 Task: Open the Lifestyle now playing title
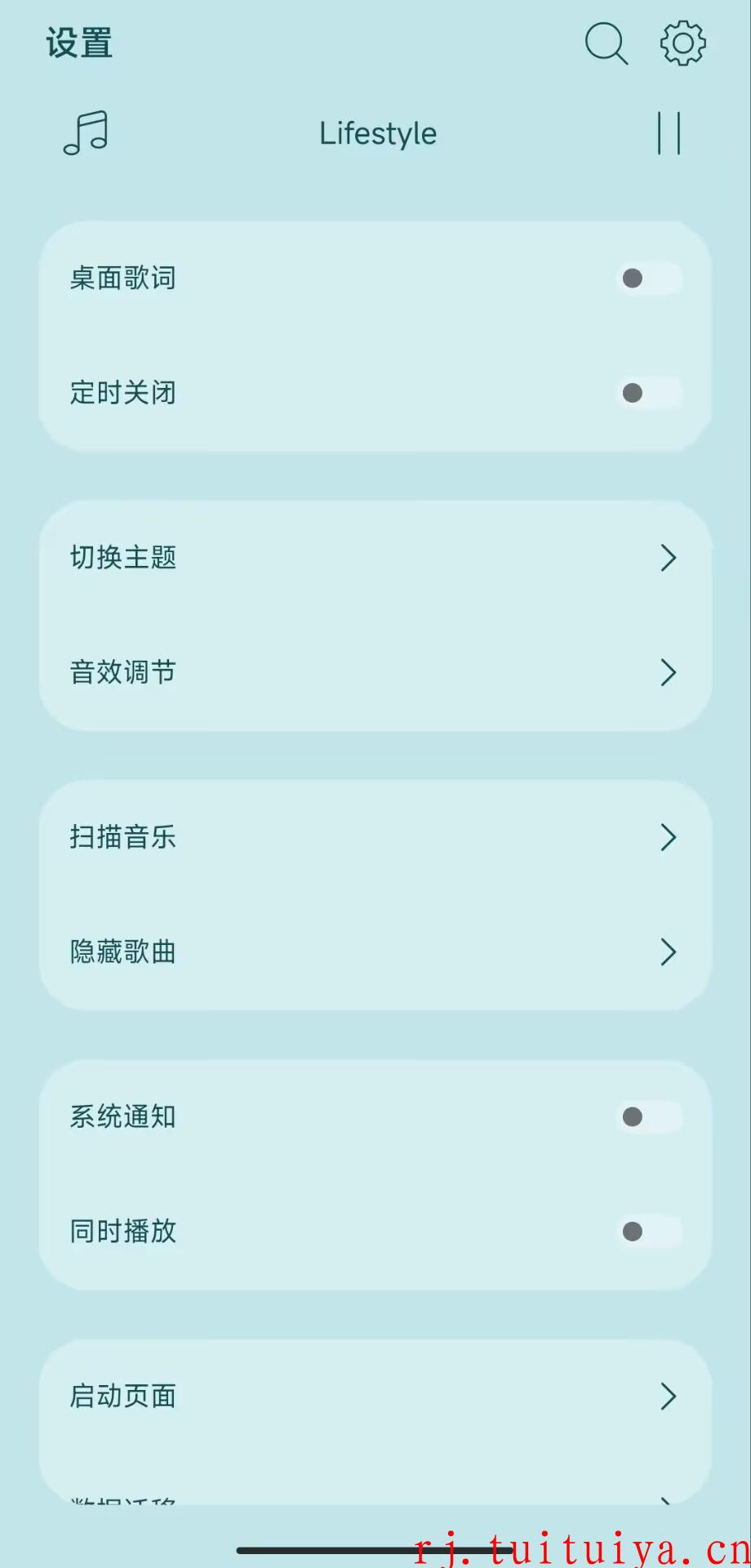(x=378, y=133)
